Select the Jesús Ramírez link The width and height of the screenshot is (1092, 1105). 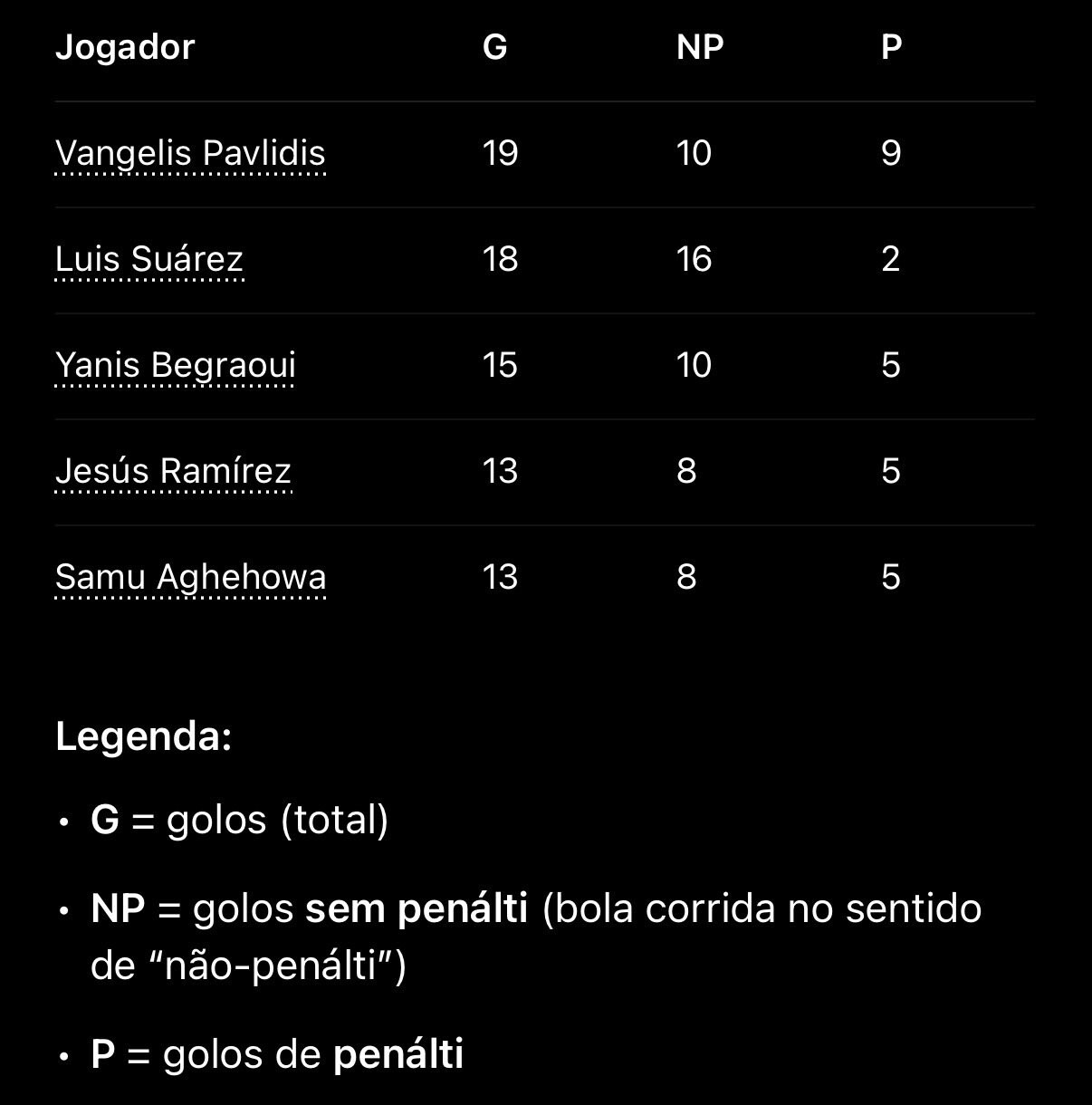coord(173,471)
